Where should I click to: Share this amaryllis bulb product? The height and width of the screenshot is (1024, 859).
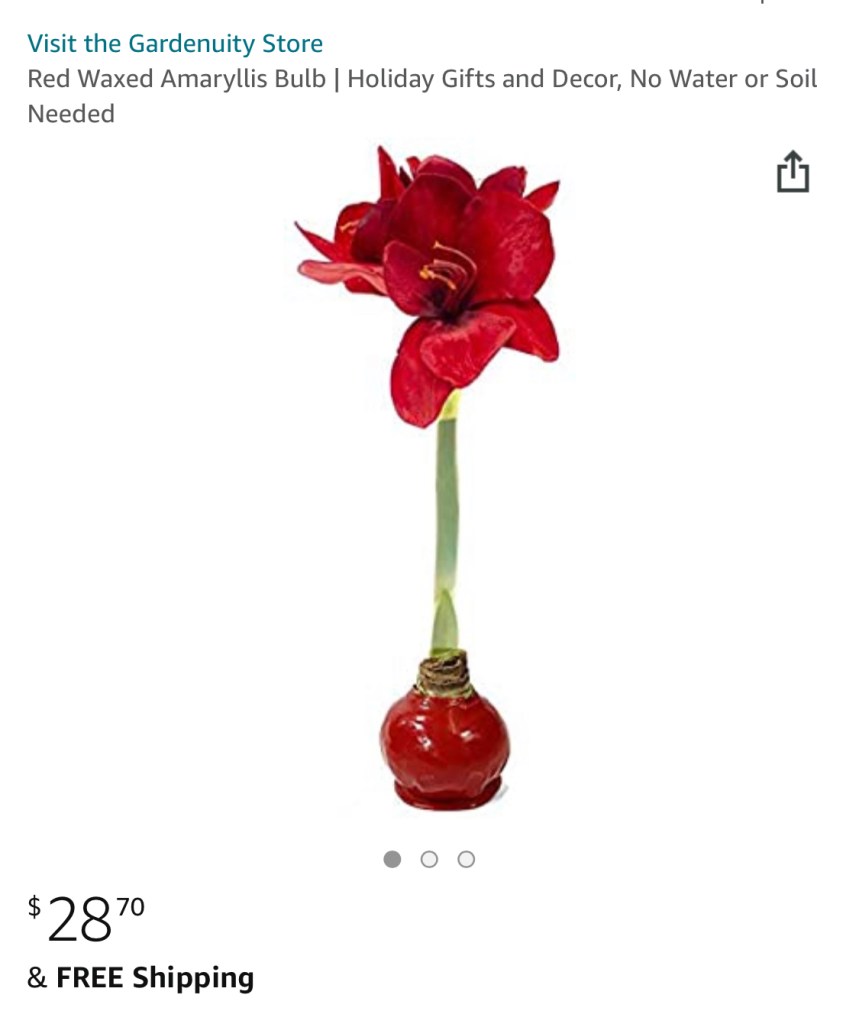[x=792, y=172]
